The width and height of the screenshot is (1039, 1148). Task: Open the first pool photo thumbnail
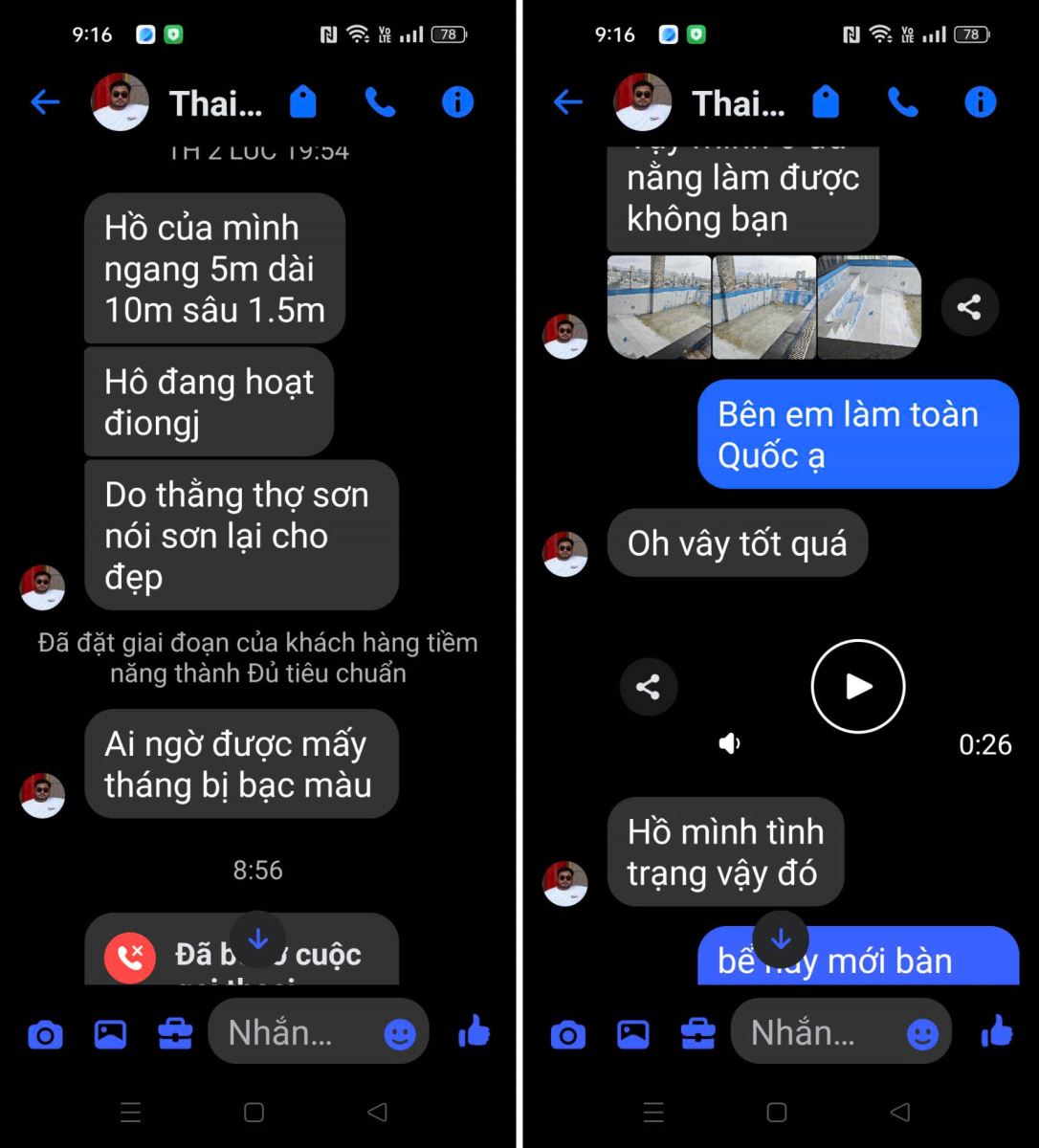[x=659, y=306]
